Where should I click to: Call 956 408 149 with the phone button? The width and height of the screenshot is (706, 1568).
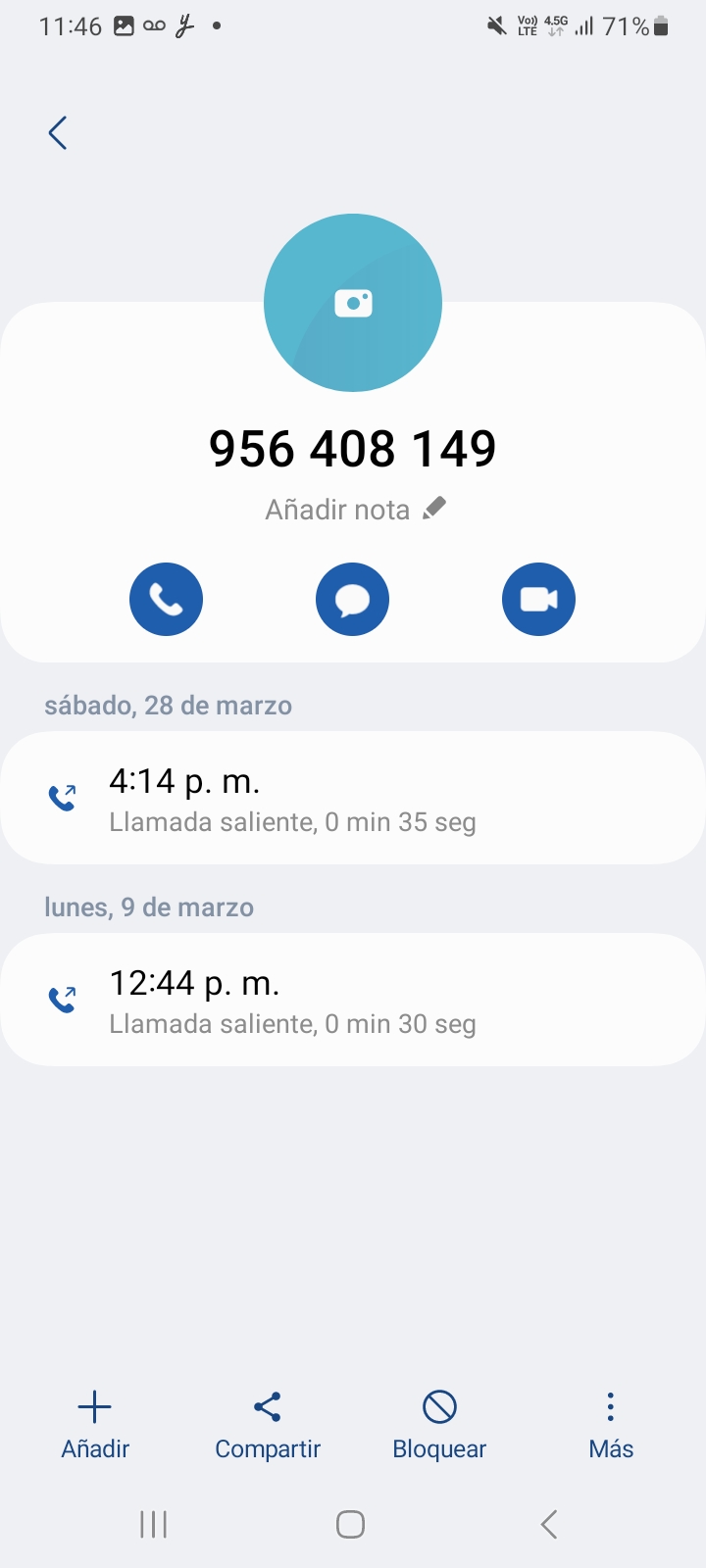[167, 600]
